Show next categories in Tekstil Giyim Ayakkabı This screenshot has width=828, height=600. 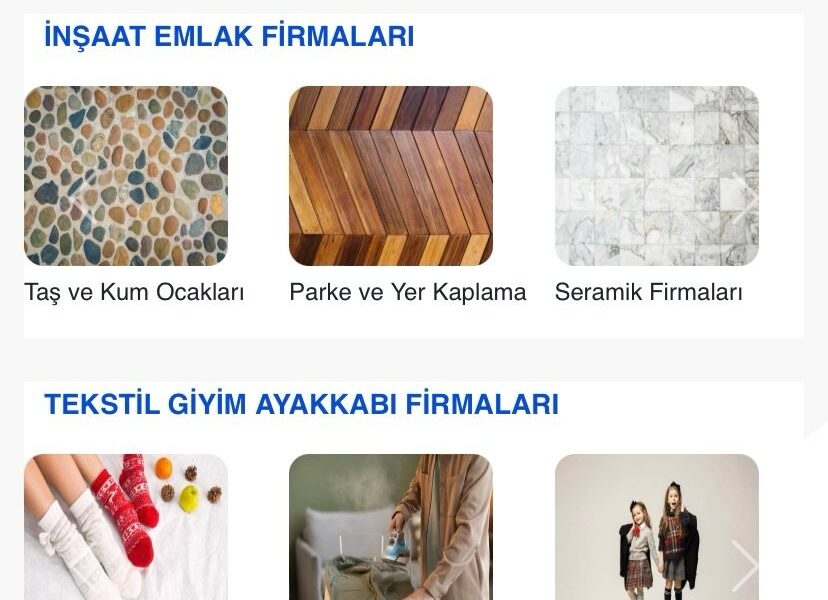[x=745, y=567]
